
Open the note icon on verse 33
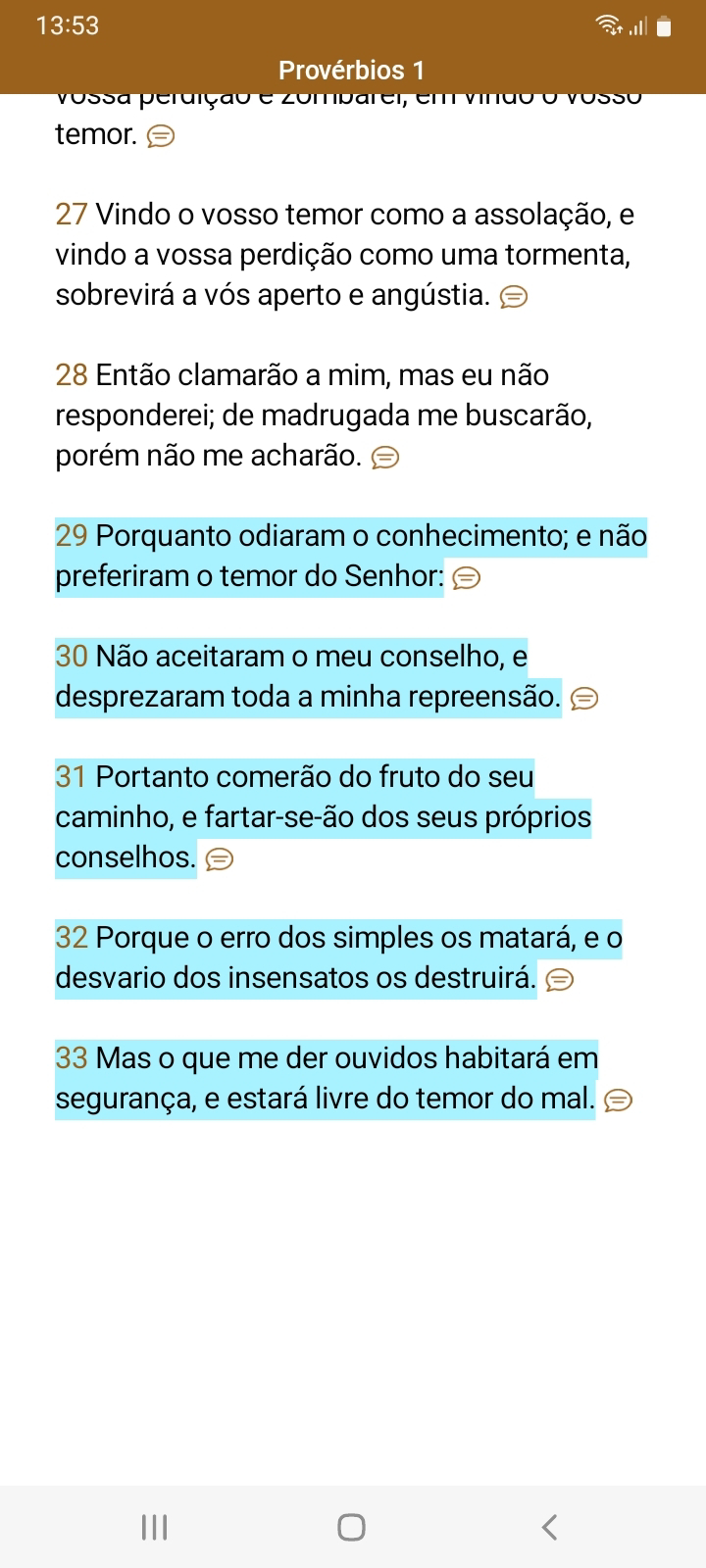pyautogui.click(x=618, y=1101)
